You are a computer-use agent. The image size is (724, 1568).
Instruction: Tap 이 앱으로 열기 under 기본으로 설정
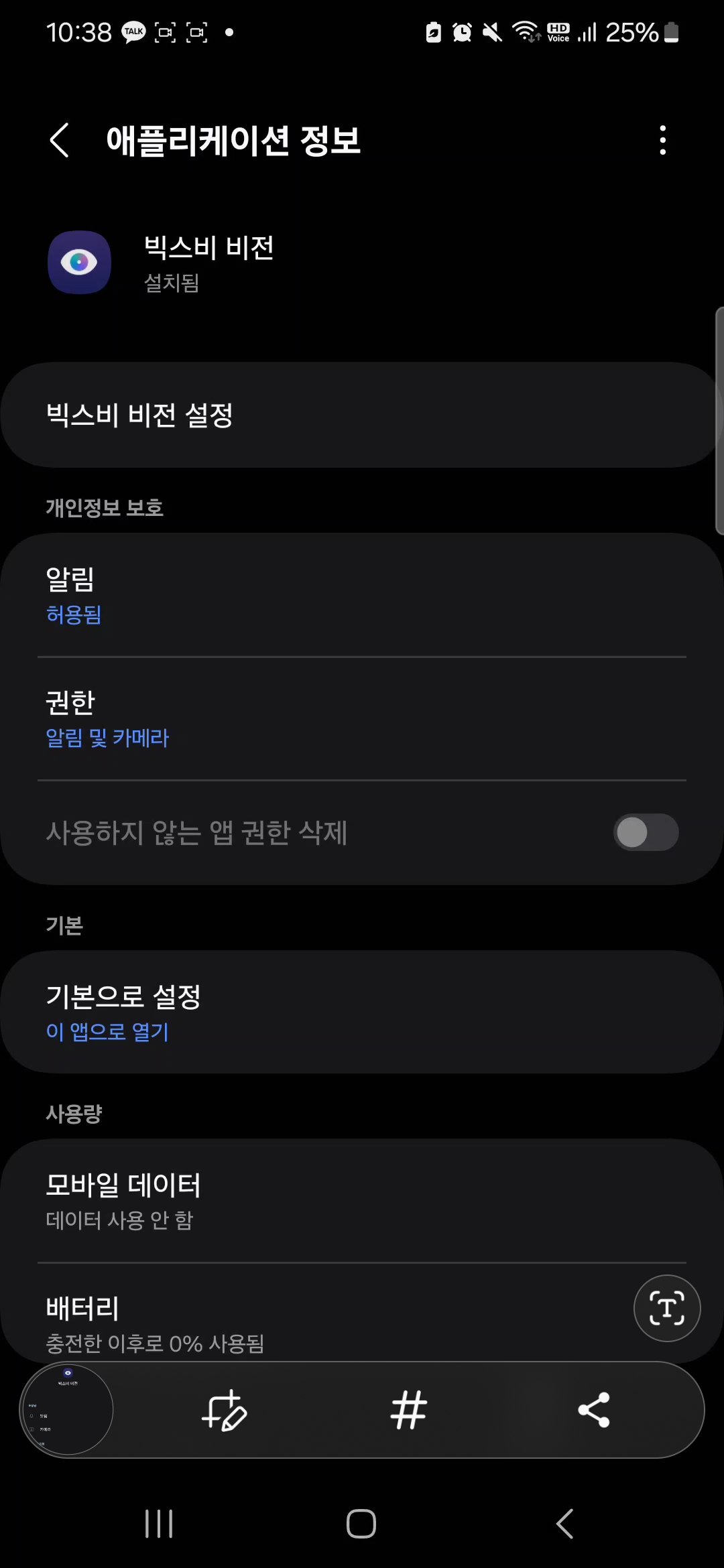tap(362, 1012)
